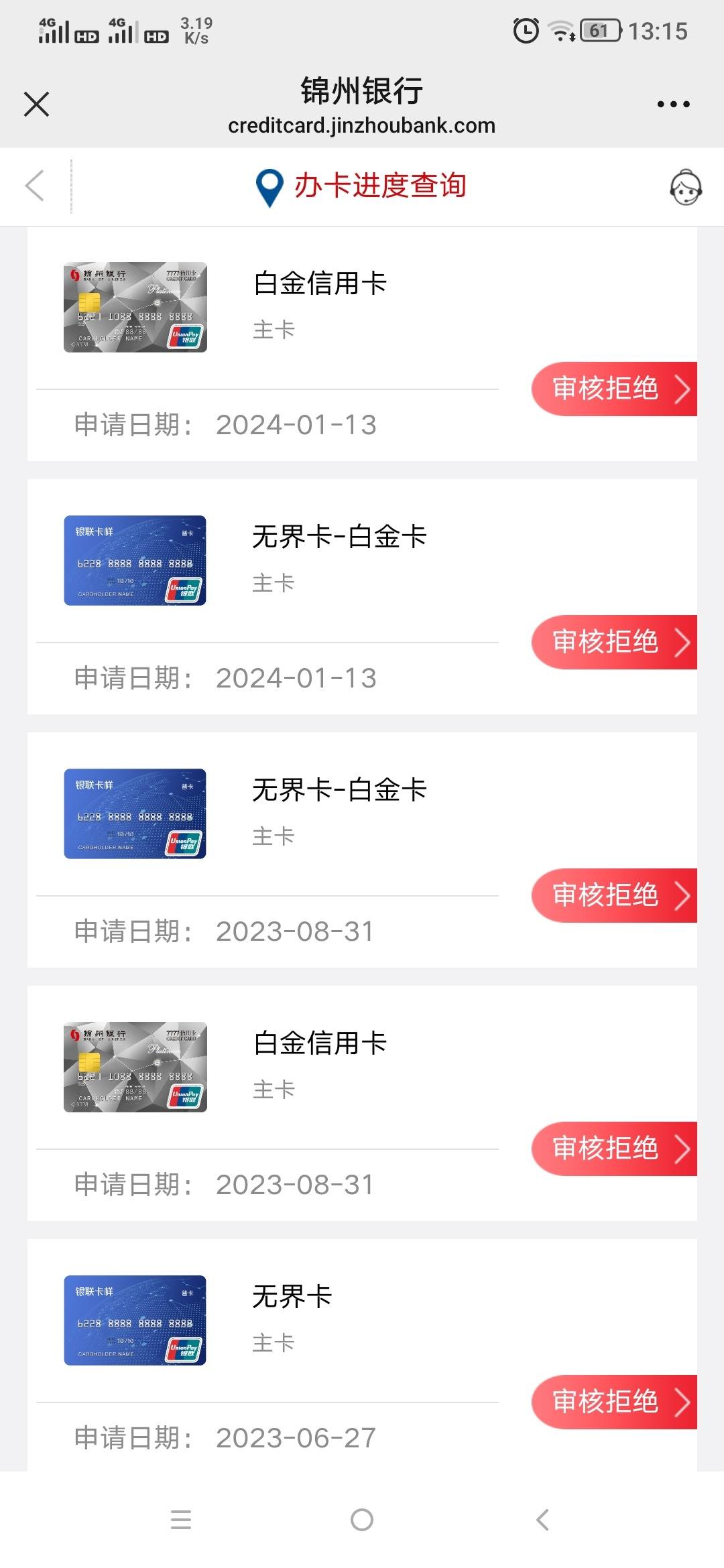Open recent apps from navigation bar

(x=181, y=1520)
